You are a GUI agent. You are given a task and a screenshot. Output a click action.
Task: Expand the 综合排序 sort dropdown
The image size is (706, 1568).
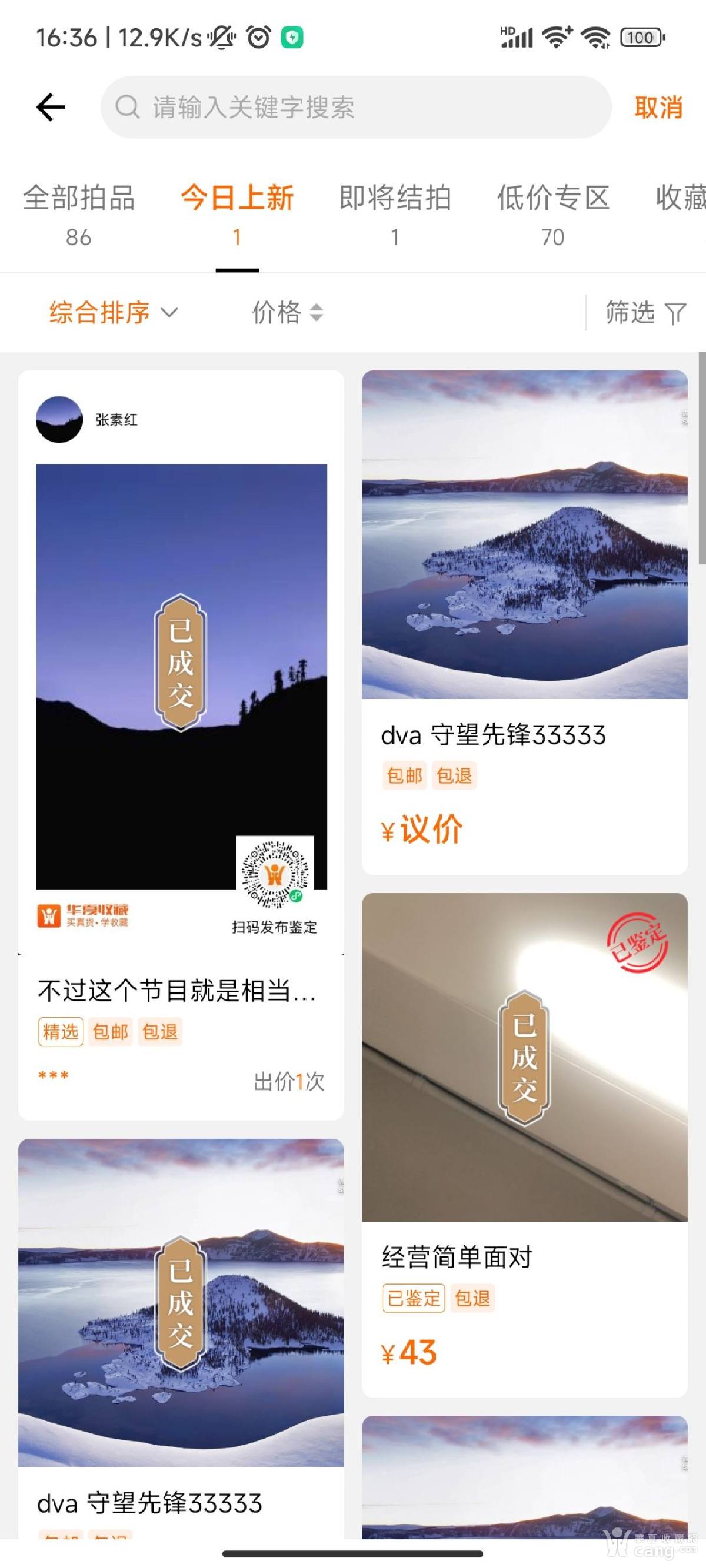click(x=114, y=313)
